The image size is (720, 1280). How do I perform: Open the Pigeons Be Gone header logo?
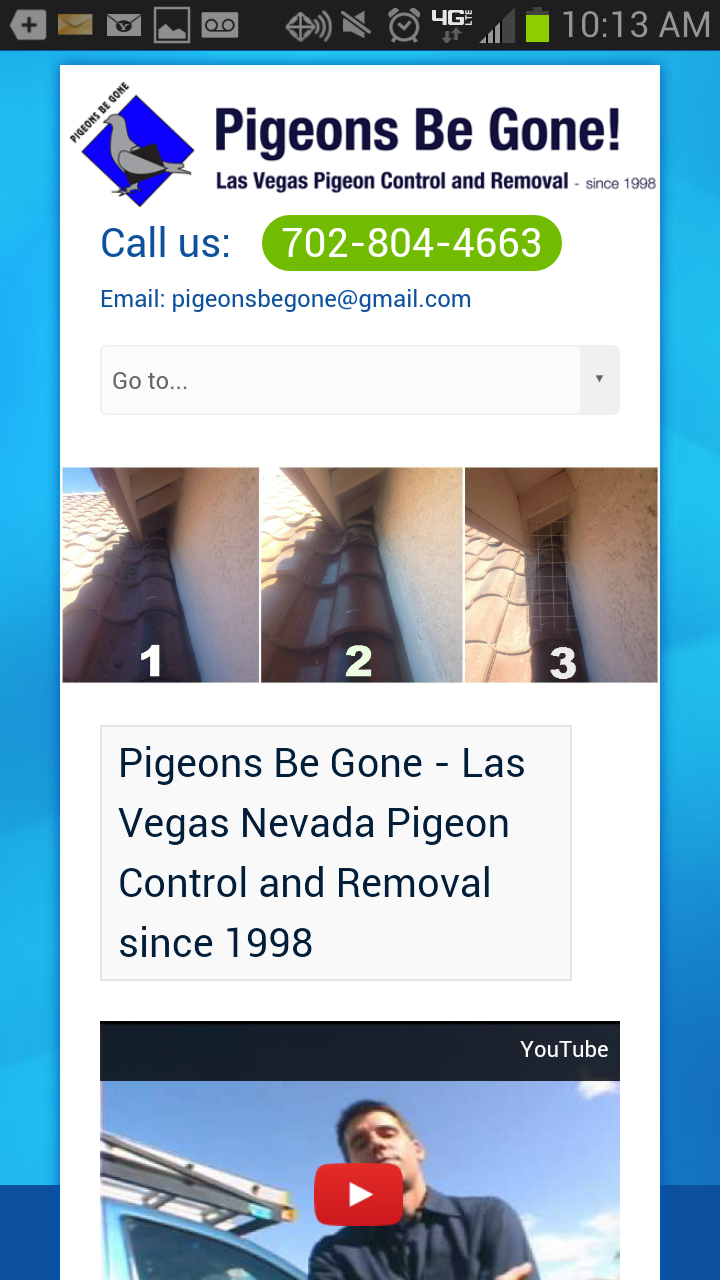(x=362, y=143)
